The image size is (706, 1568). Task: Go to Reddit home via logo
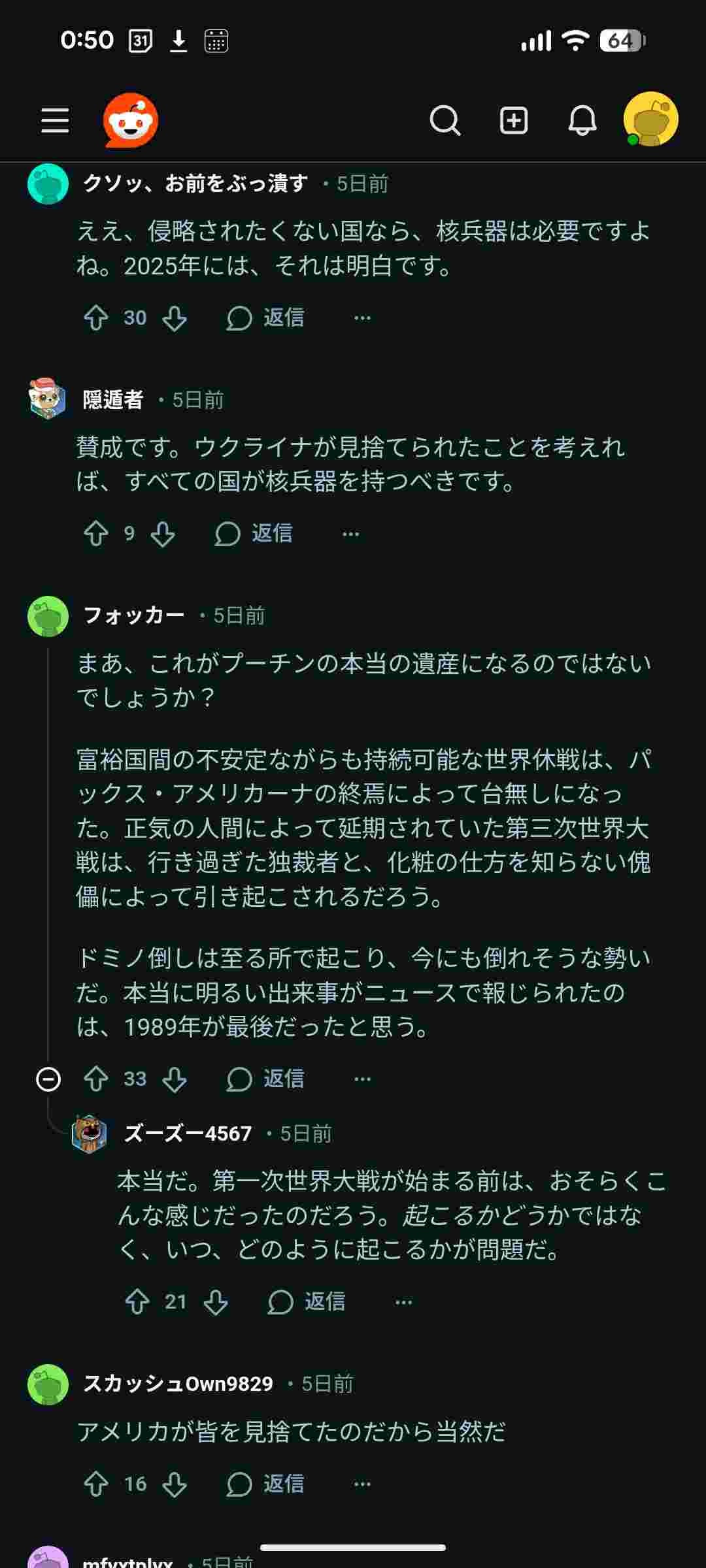[x=131, y=121]
